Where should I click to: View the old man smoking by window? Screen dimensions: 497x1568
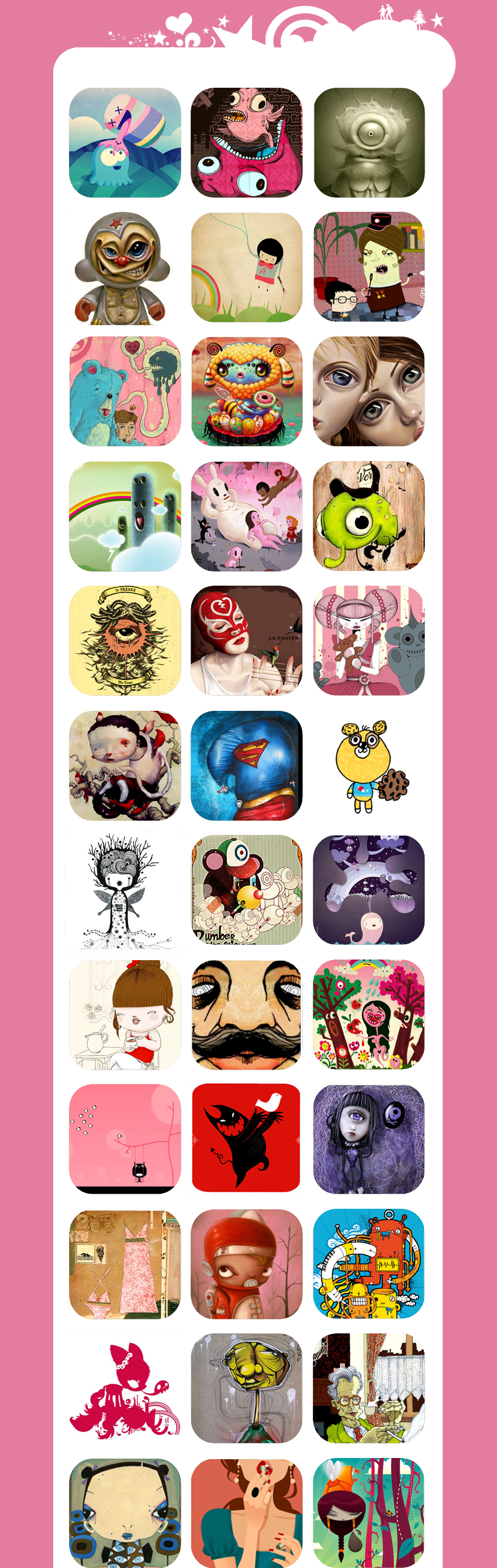point(368,1388)
